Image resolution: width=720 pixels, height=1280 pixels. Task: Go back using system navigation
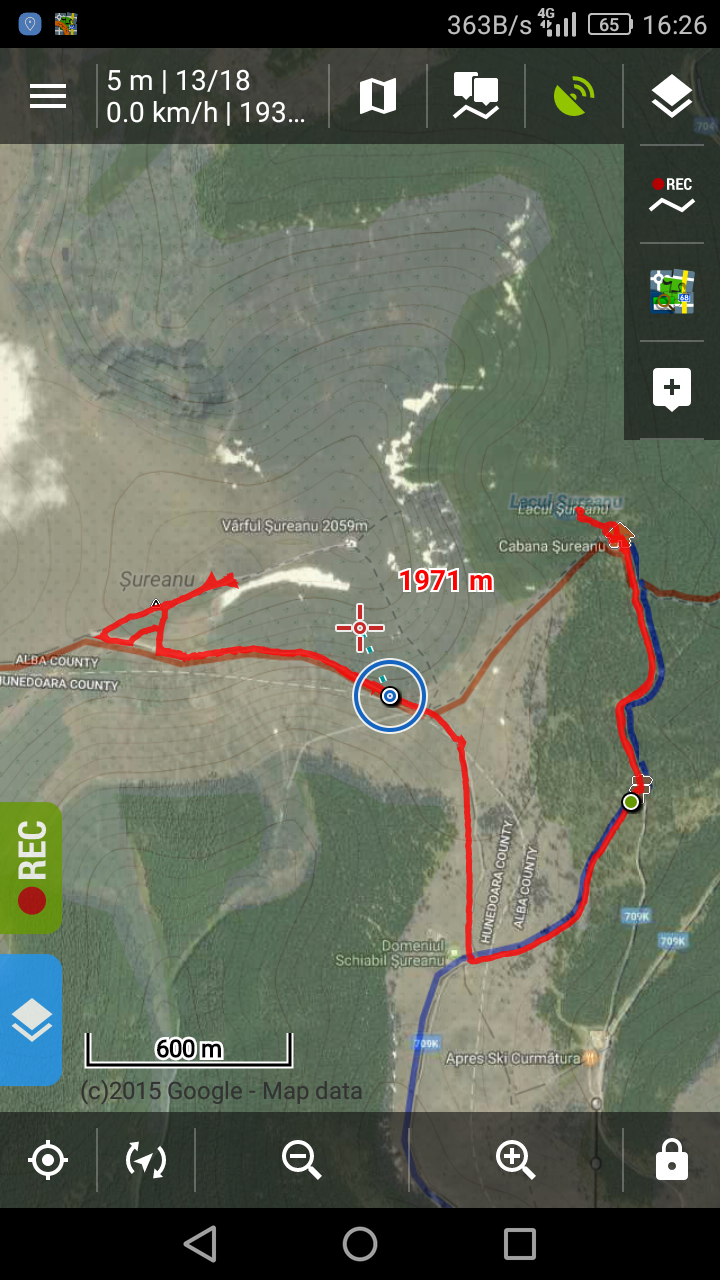coord(200,1244)
